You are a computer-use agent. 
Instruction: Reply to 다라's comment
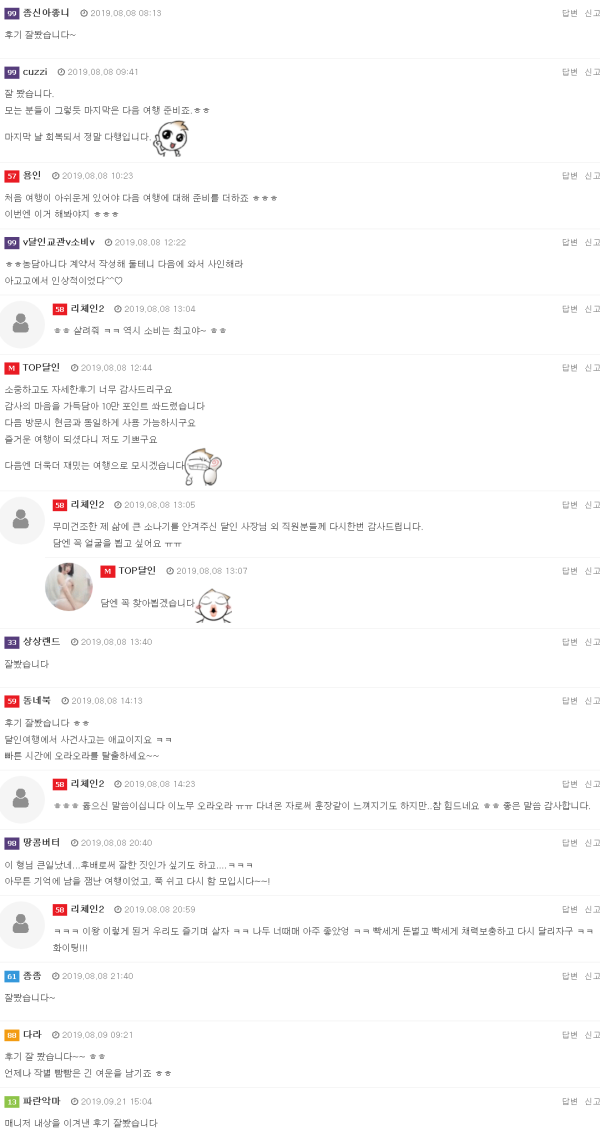point(569,1034)
